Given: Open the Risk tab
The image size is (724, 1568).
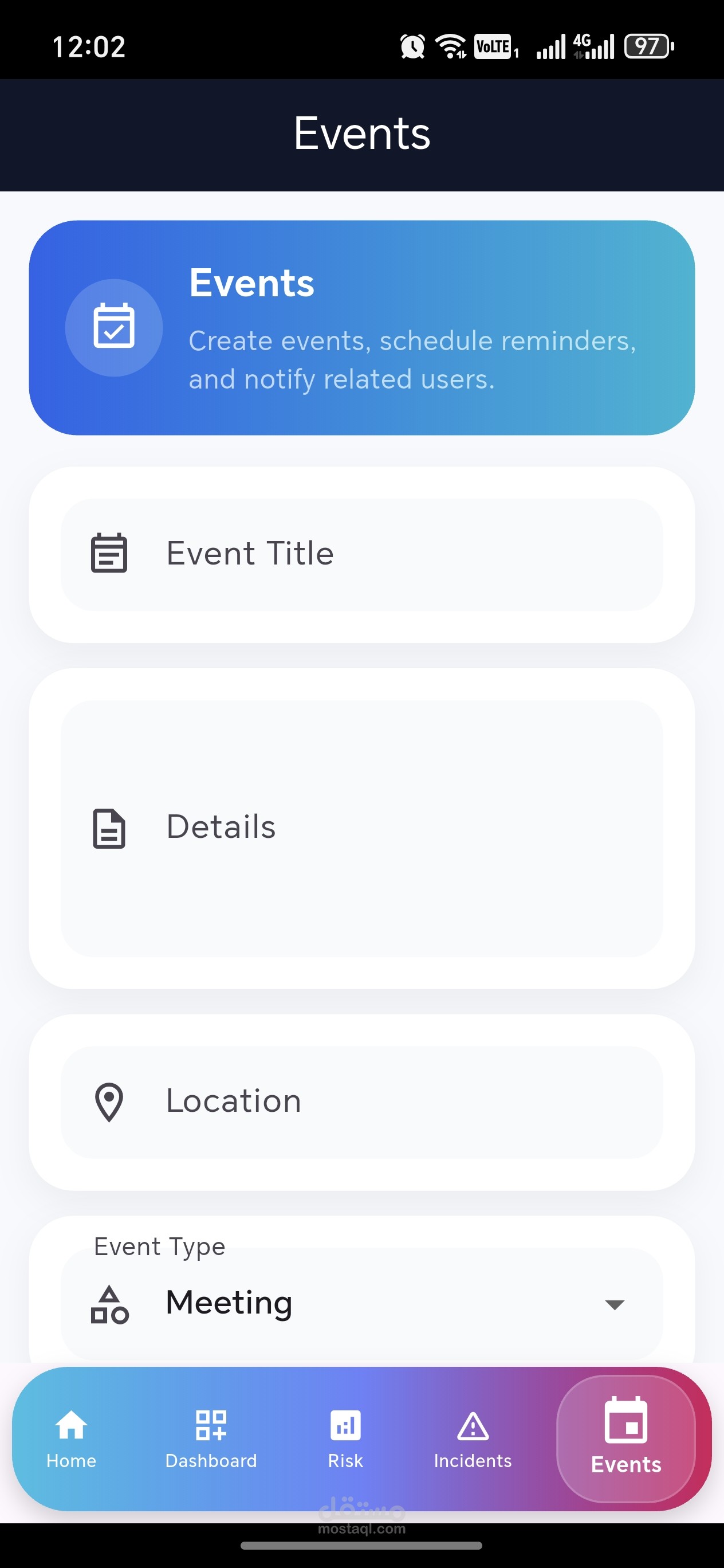Looking at the screenshot, I should pyautogui.click(x=345, y=1438).
